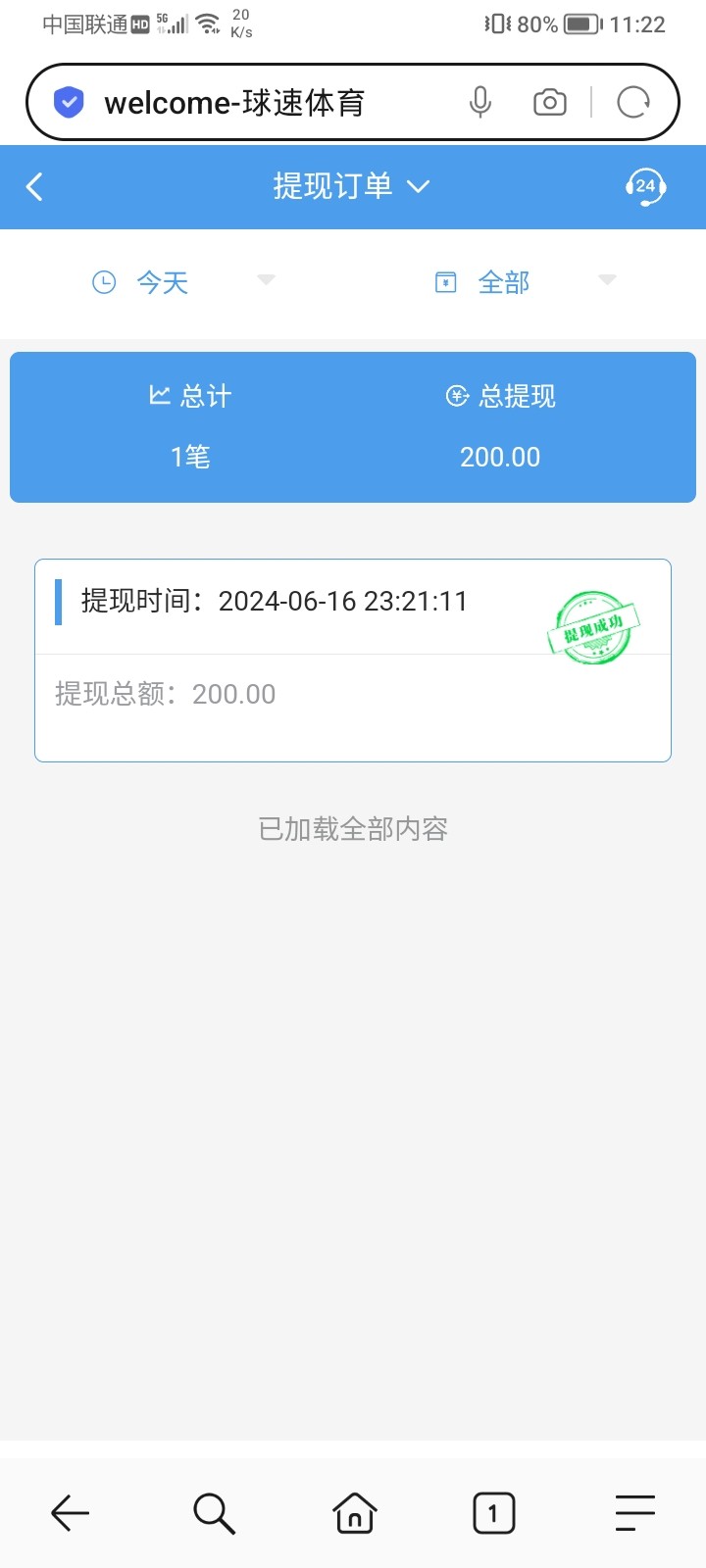Open the 提现订单 title dropdown
Image resolution: width=706 pixels, height=1568 pixels.
pyautogui.click(x=420, y=186)
